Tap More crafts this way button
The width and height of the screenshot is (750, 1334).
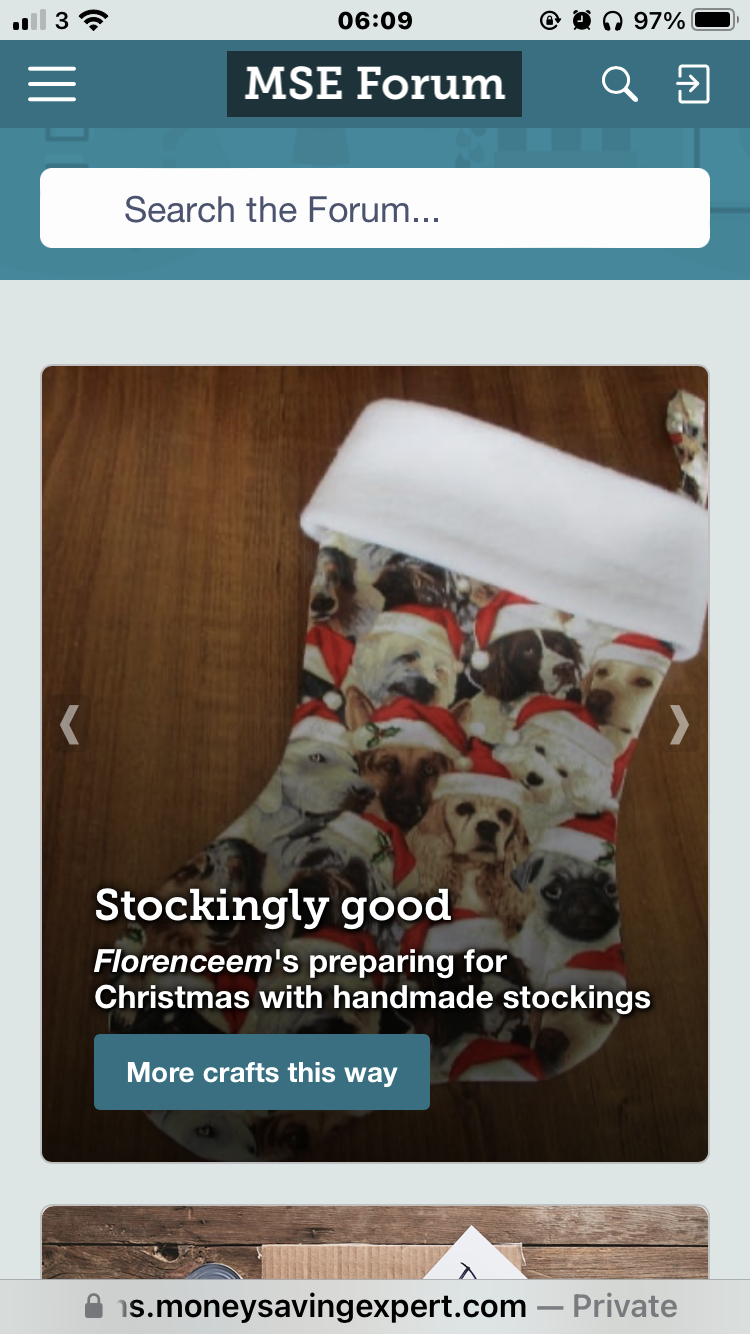click(262, 1072)
